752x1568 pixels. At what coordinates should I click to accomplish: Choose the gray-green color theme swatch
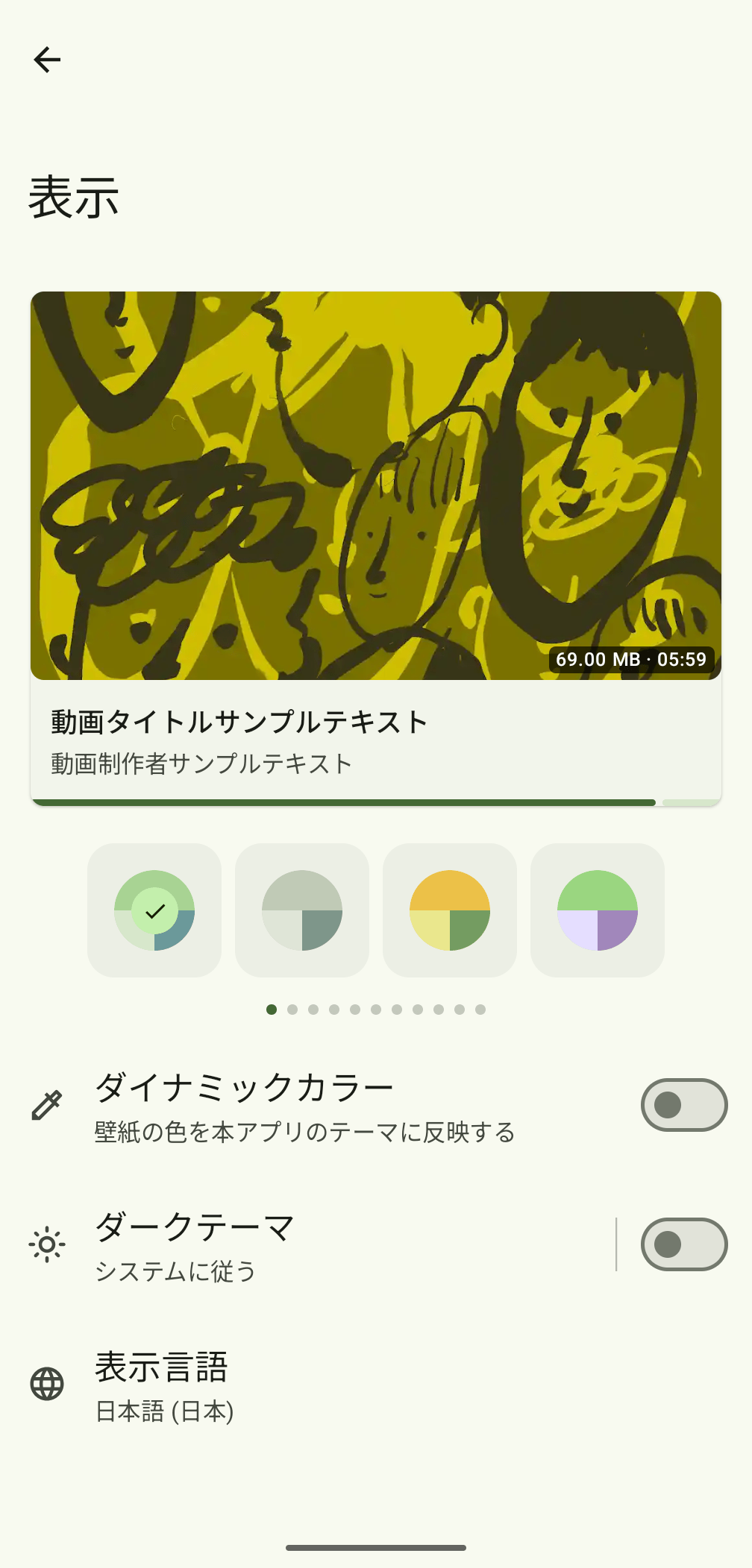(x=302, y=910)
